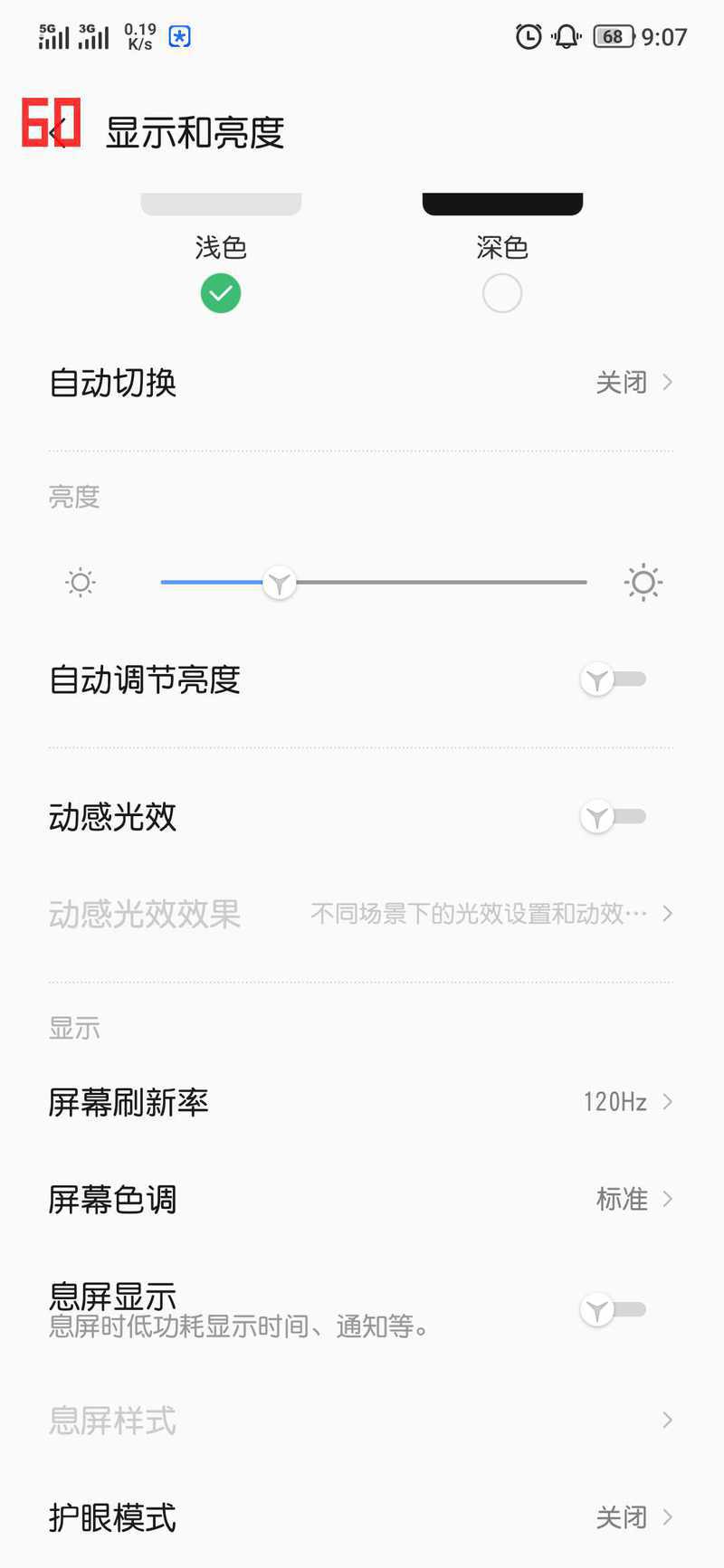Screen dimensions: 724x1568
Task: Open 屏幕色调 setting
Action: (362, 1200)
